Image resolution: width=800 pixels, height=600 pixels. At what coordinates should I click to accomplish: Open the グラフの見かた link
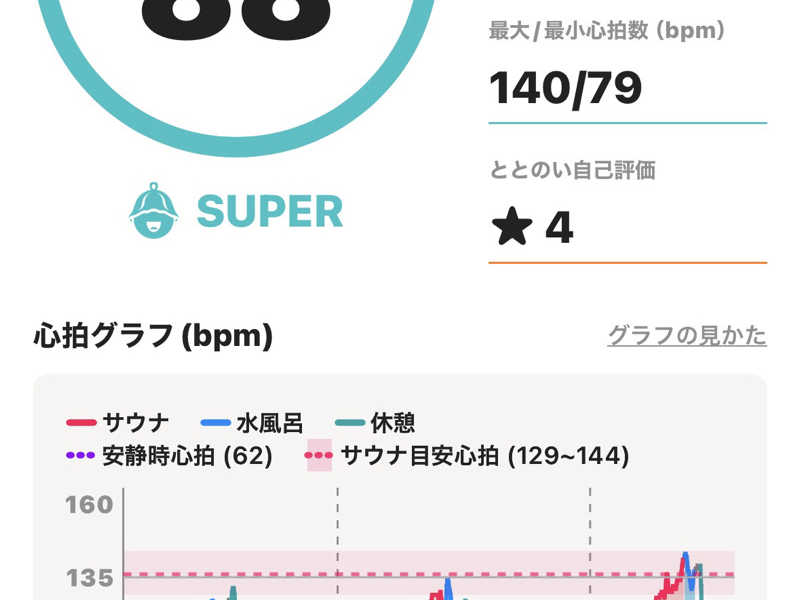pos(687,336)
